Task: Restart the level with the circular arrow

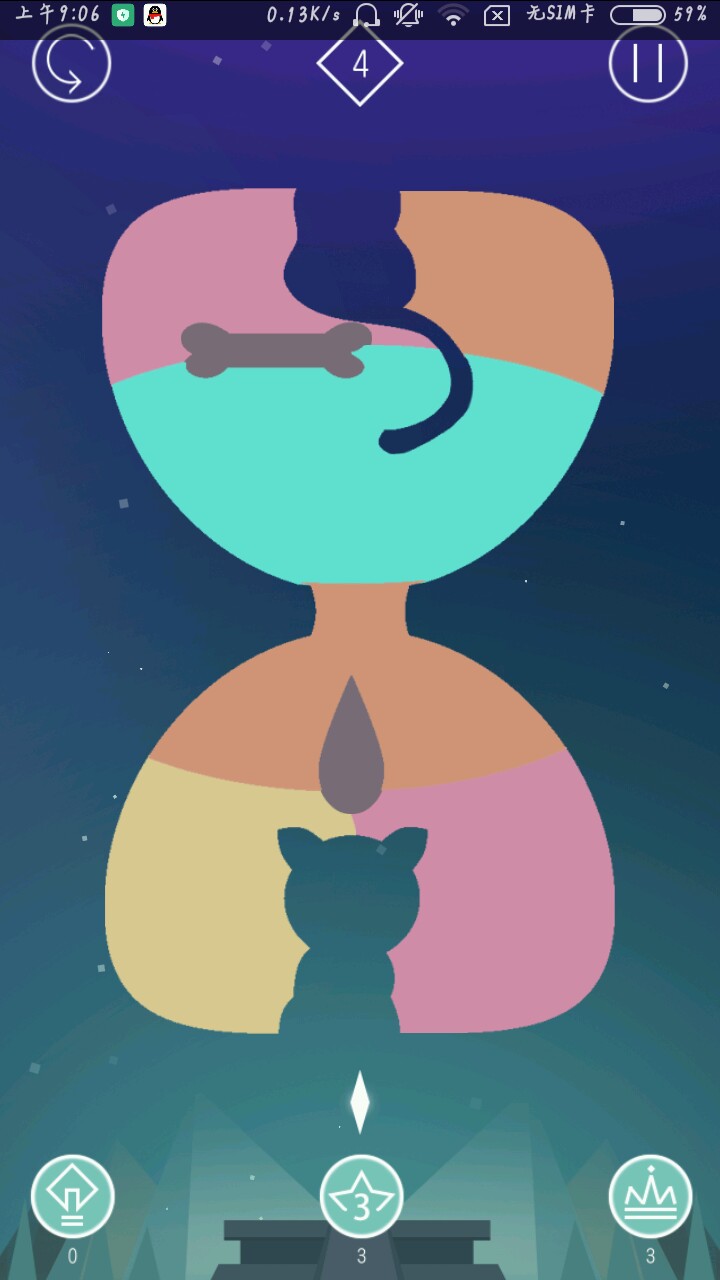Action: [x=71, y=63]
